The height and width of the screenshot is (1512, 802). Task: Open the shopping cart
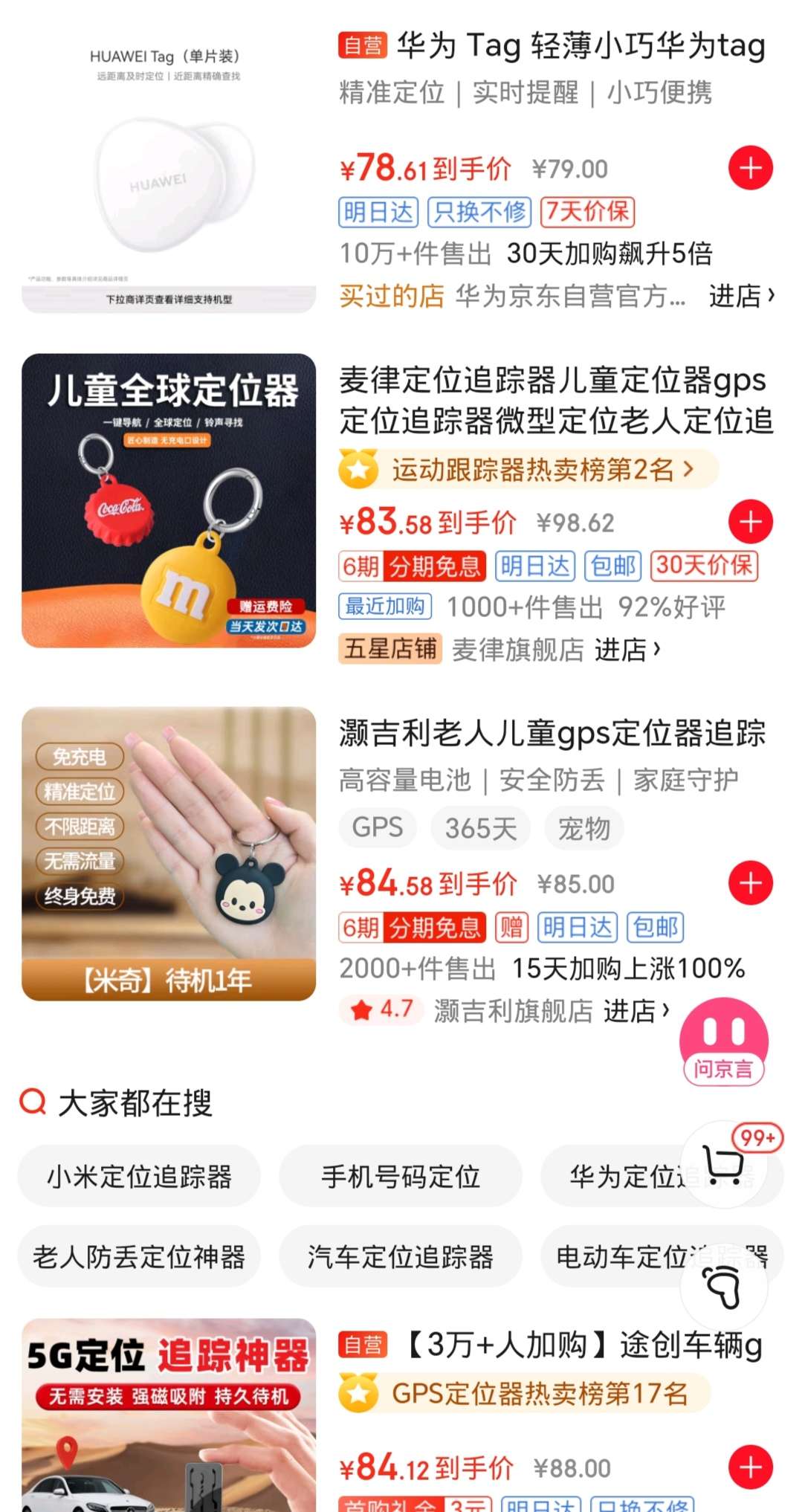pos(725,1165)
